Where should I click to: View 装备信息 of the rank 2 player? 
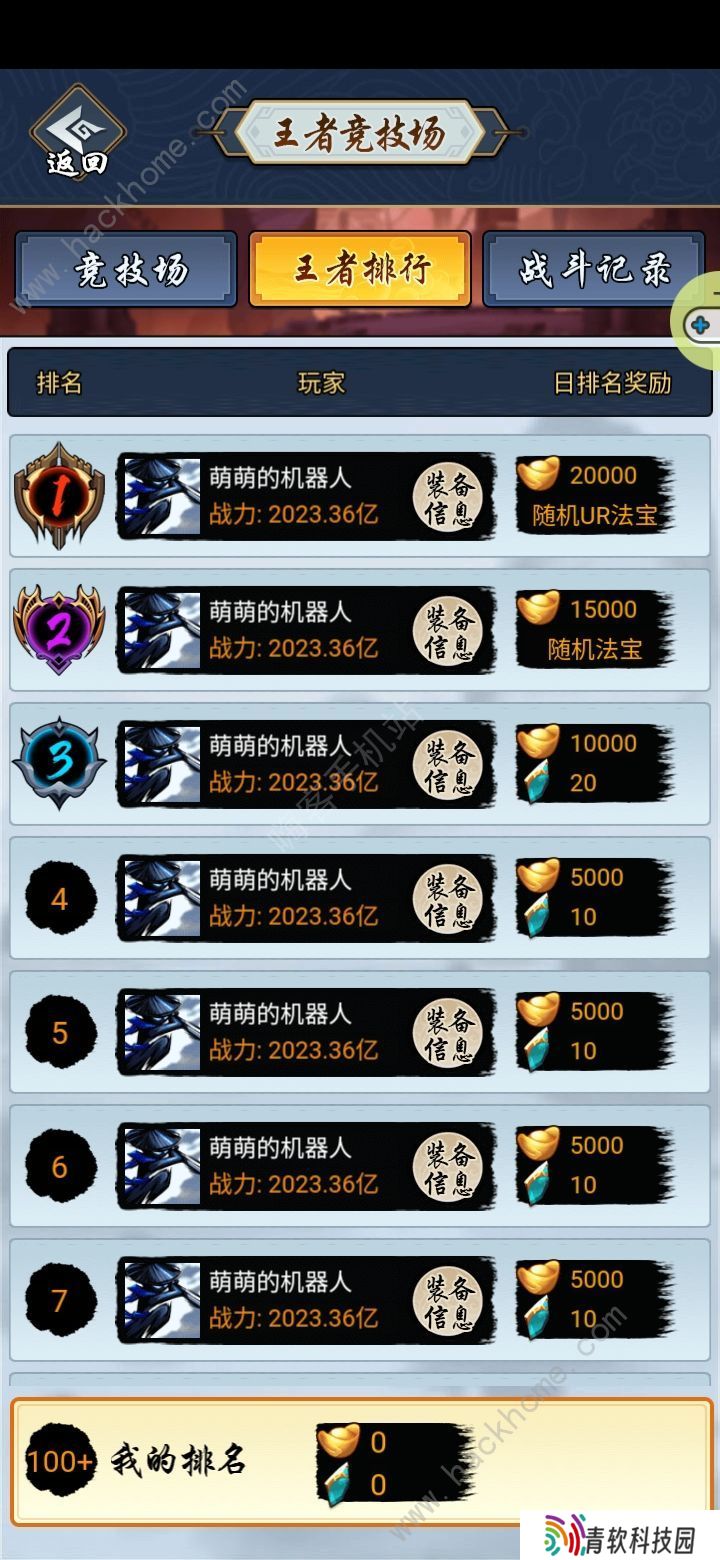[x=448, y=631]
